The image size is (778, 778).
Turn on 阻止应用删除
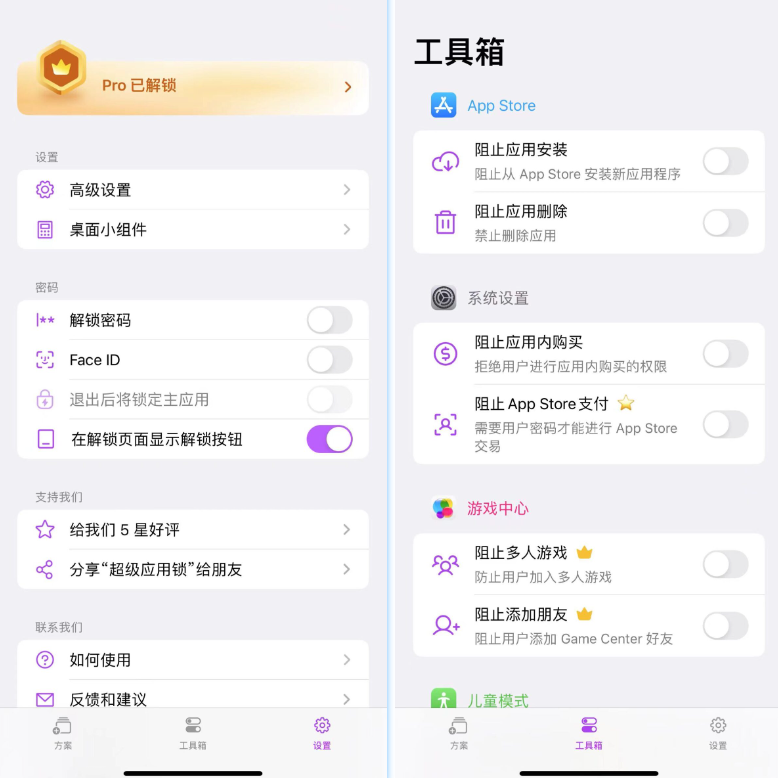point(725,223)
